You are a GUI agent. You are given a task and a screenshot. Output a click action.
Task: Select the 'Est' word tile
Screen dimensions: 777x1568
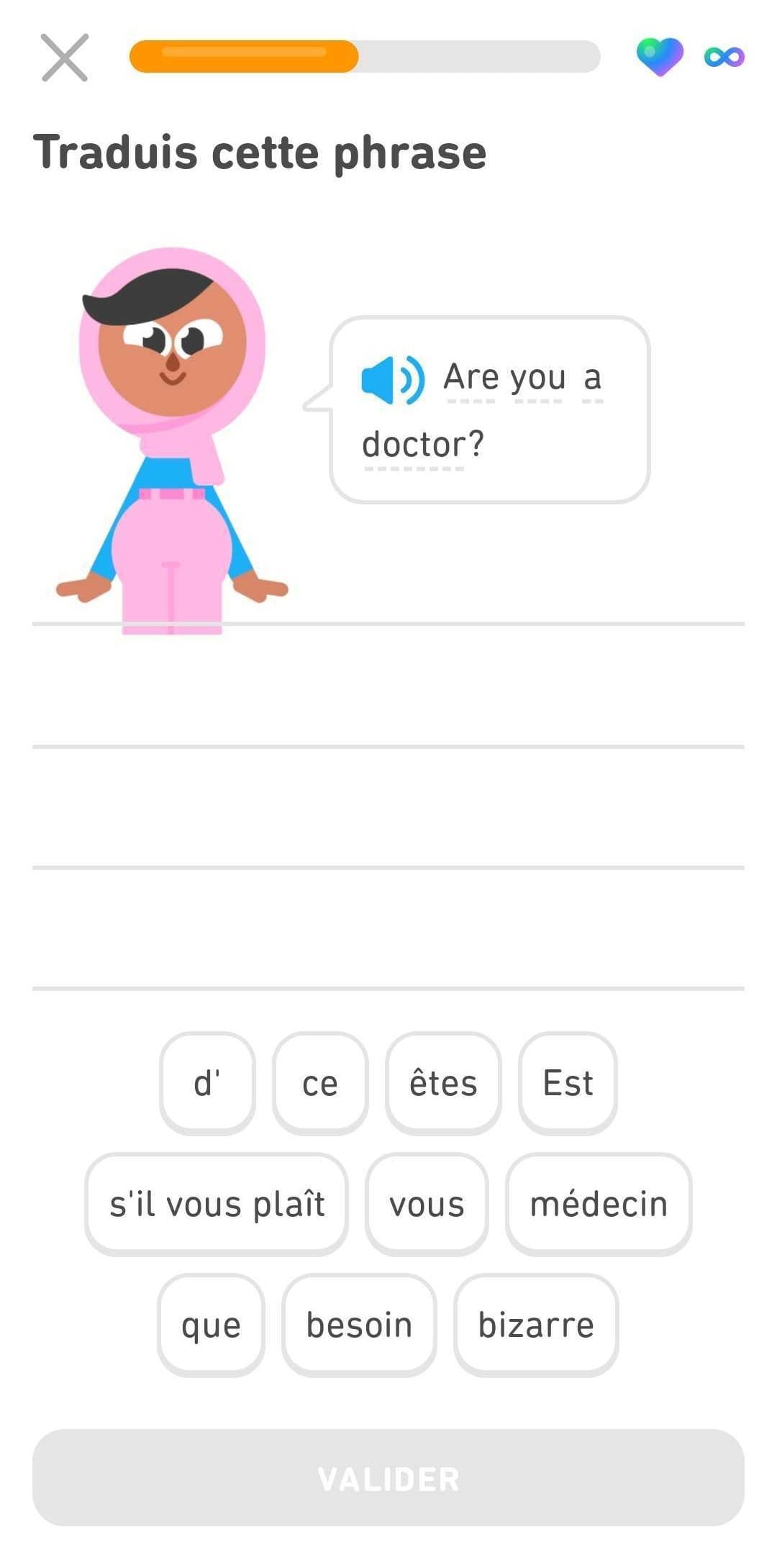click(x=568, y=1082)
